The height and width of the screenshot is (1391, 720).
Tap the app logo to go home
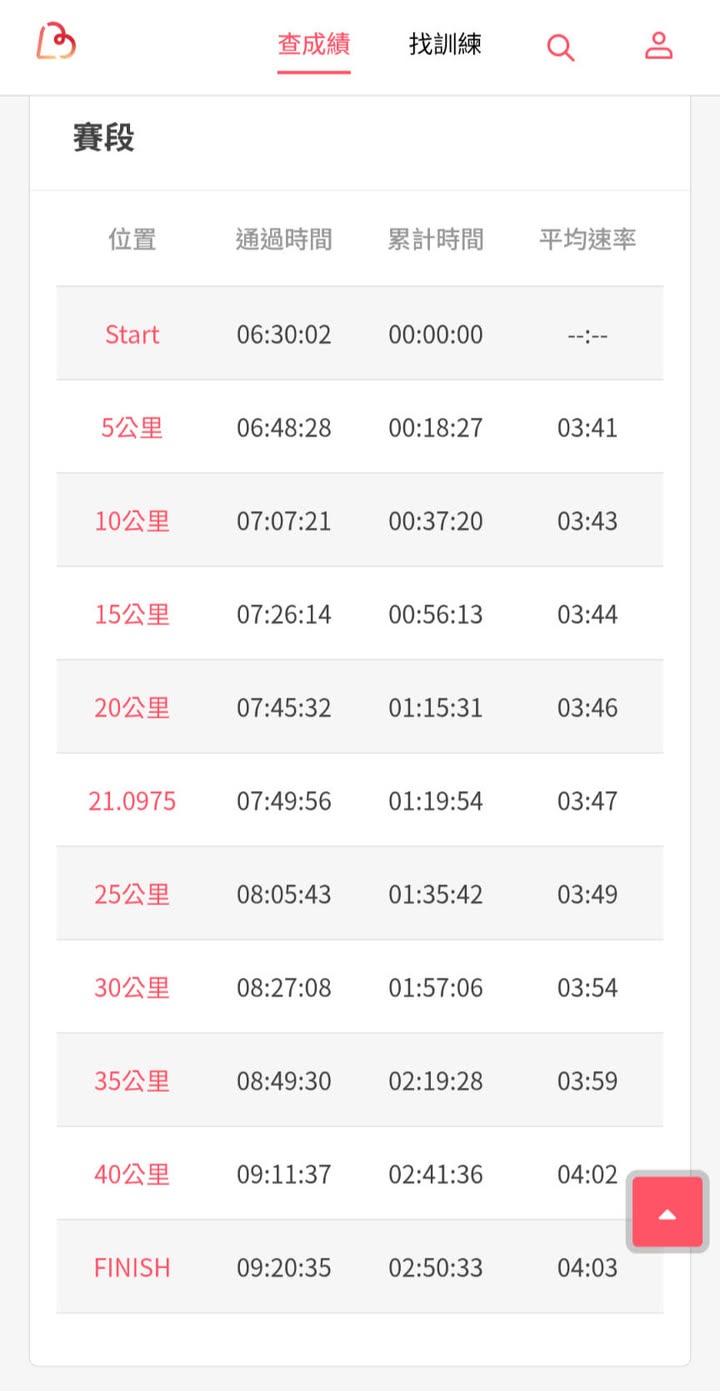pos(56,43)
